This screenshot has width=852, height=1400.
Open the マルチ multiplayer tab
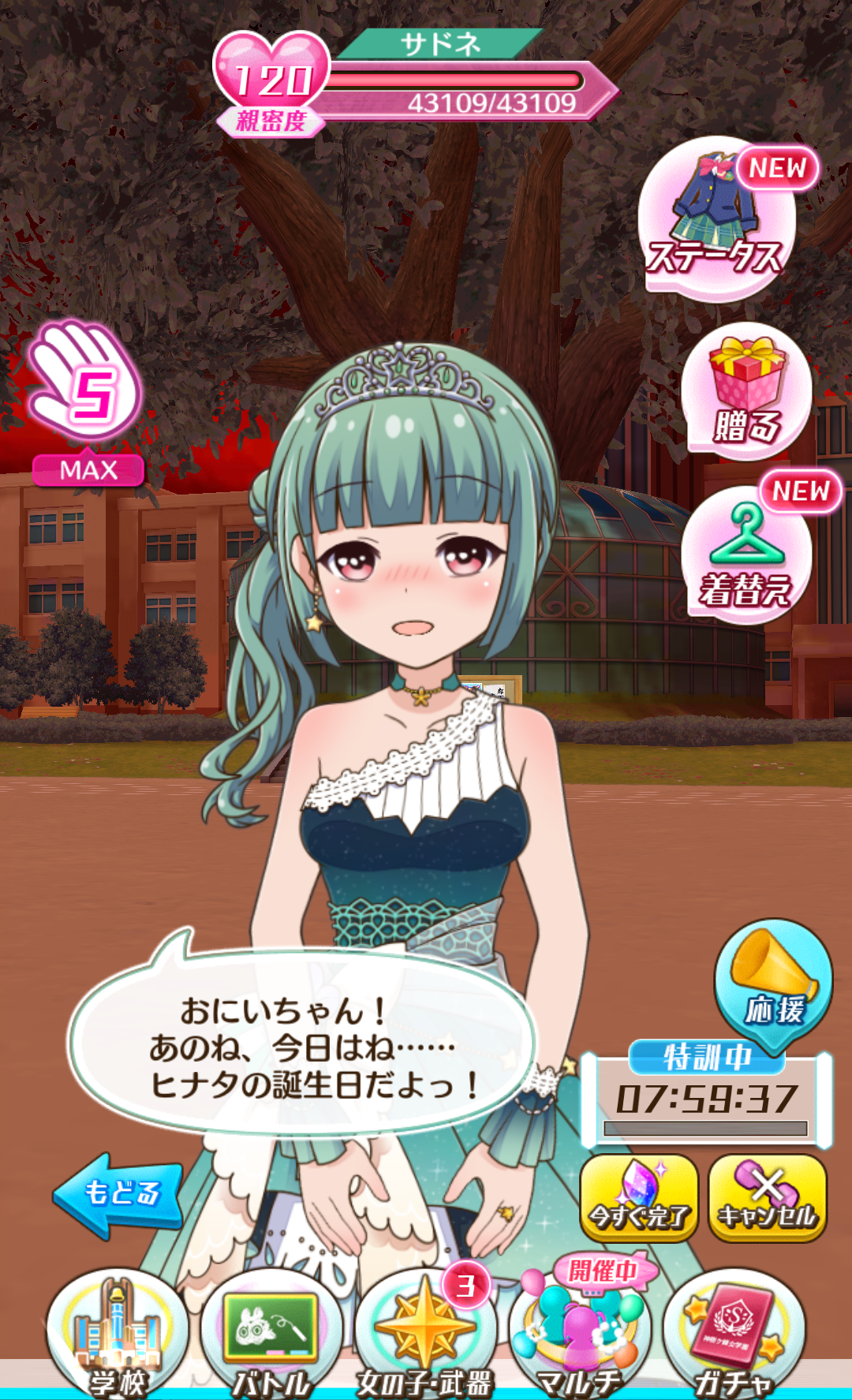point(579,1333)
